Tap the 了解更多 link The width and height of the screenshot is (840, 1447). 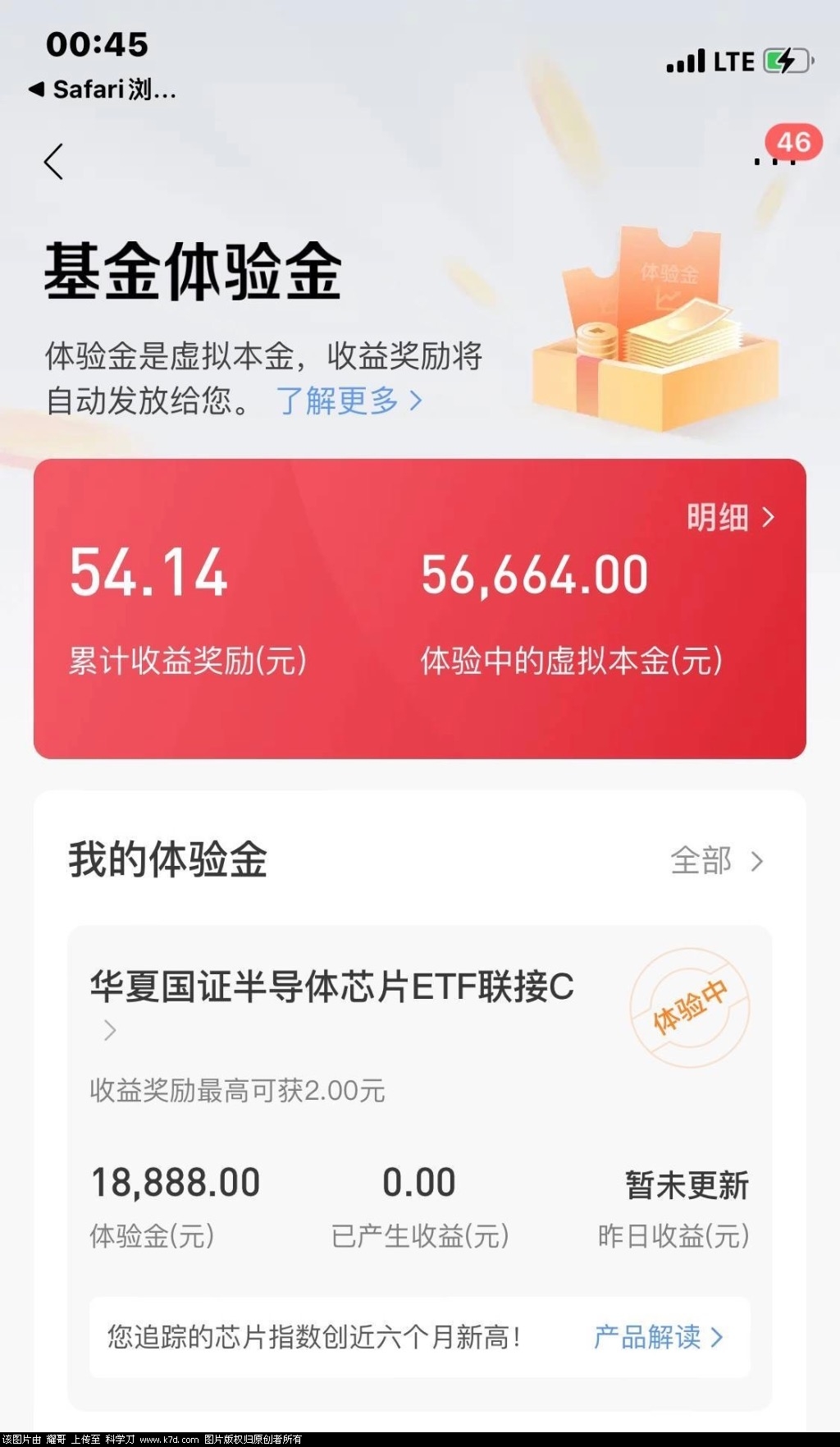coord(349,401)
